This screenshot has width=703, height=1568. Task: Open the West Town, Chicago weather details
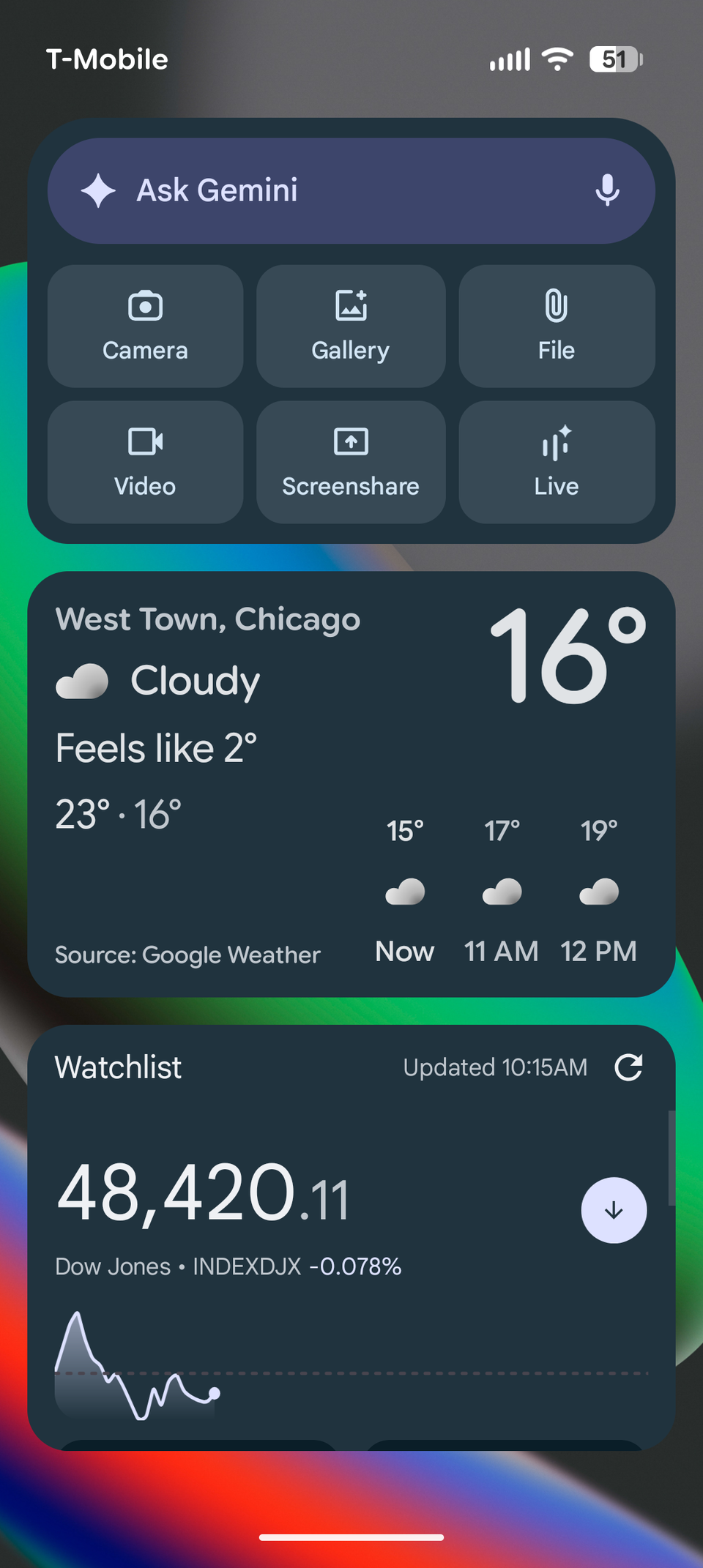[x=208, y=619]
